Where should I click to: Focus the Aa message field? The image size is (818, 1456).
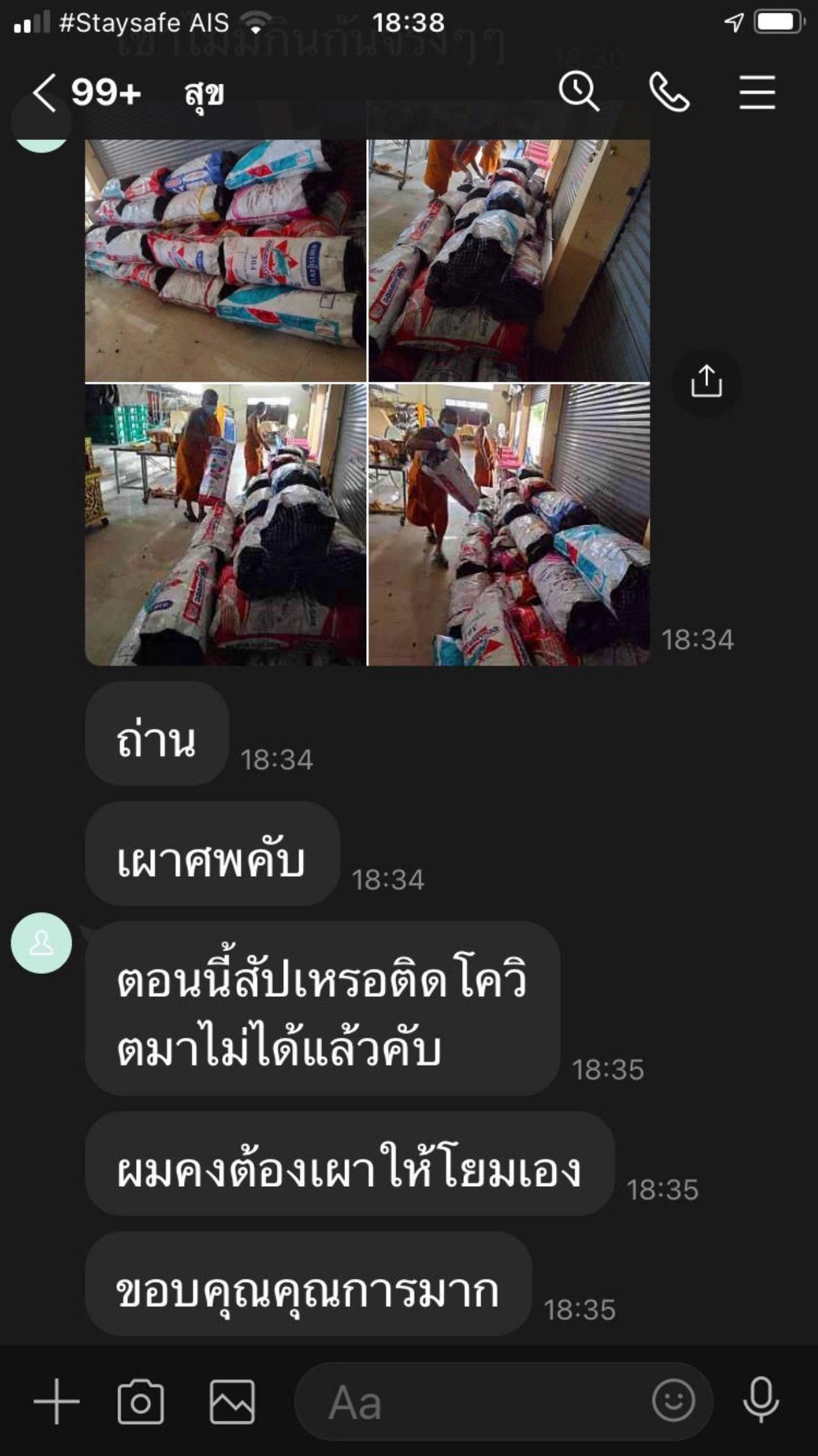pyautogui.click(x=473, y=1401)
